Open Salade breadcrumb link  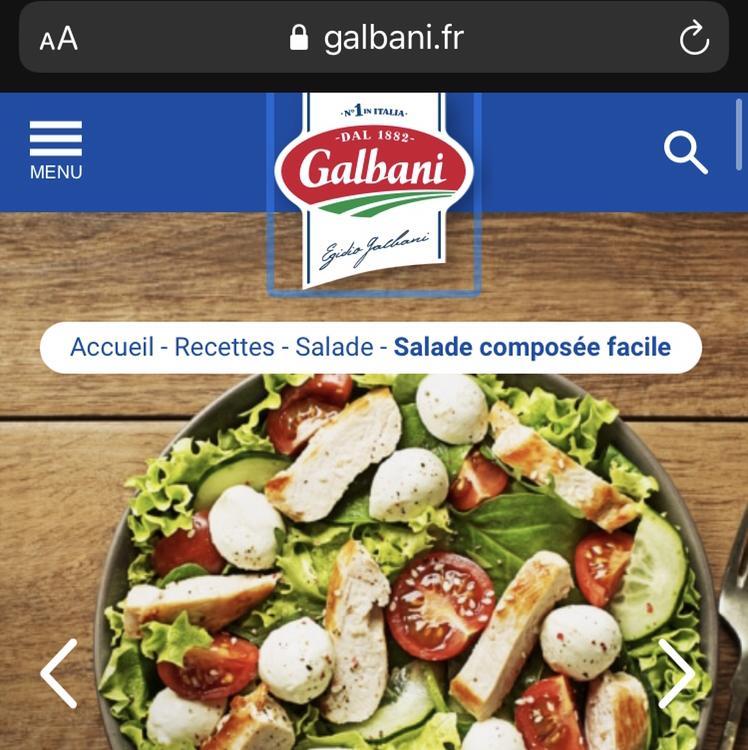click(x=334, y=348)
